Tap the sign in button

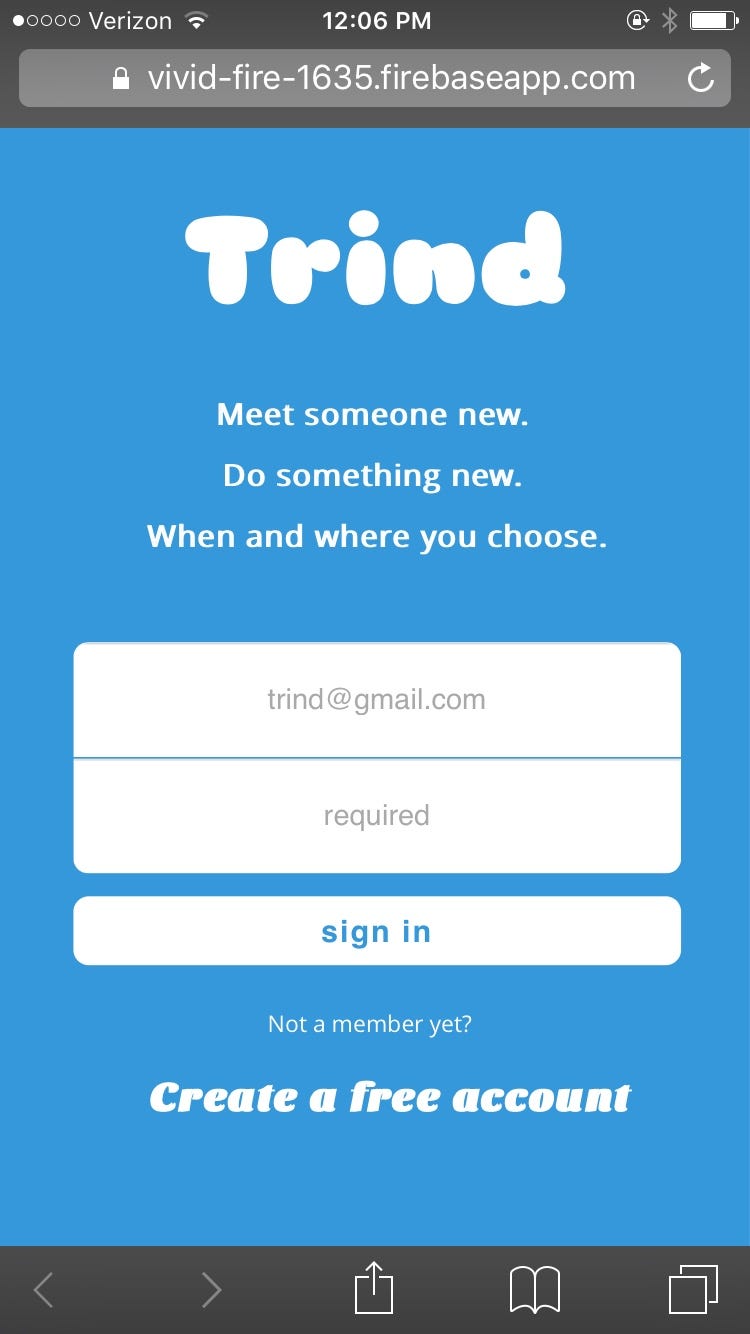coord(376,931)
